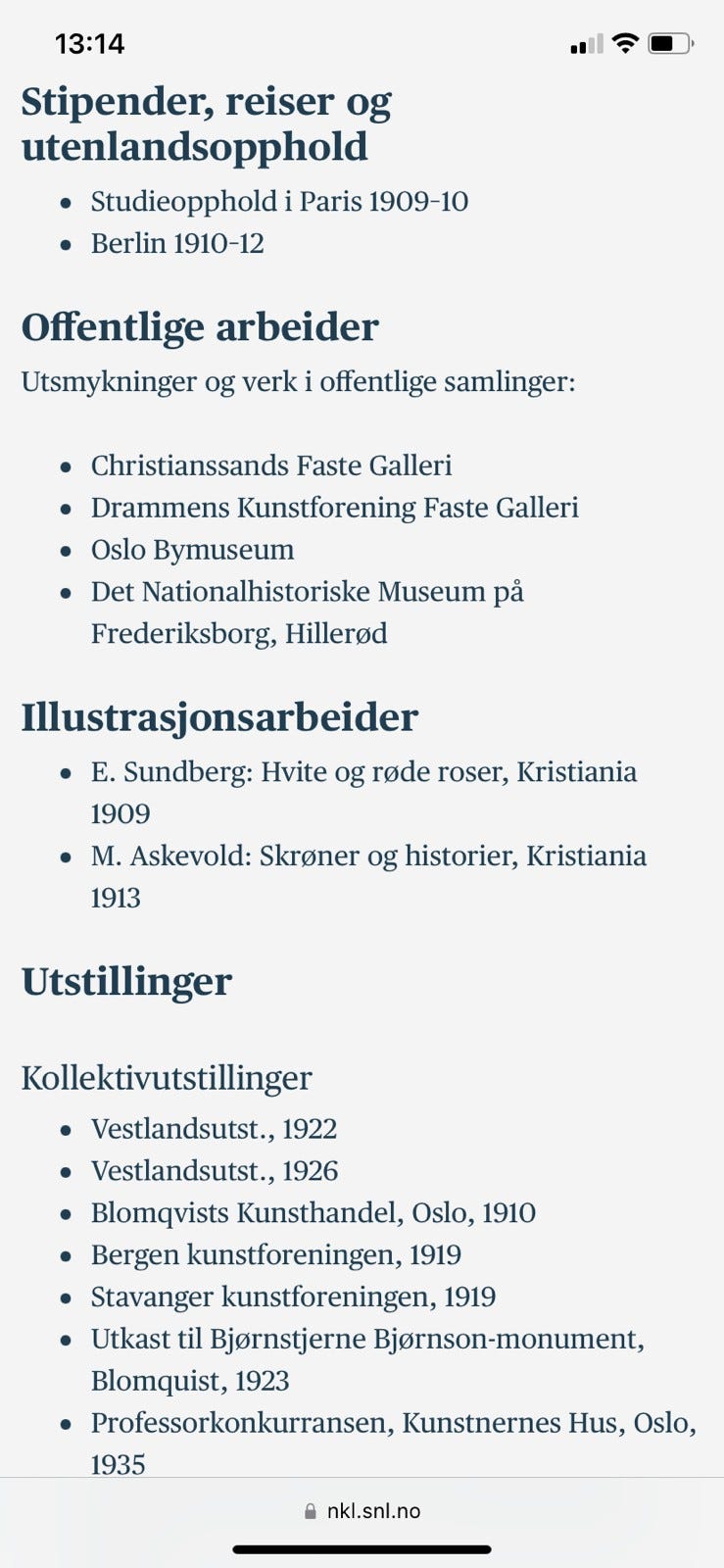Image resolution: width=724 pixels, height=1568 pixels.
Task: Select the heading Utstillinger
Action: 127,981
